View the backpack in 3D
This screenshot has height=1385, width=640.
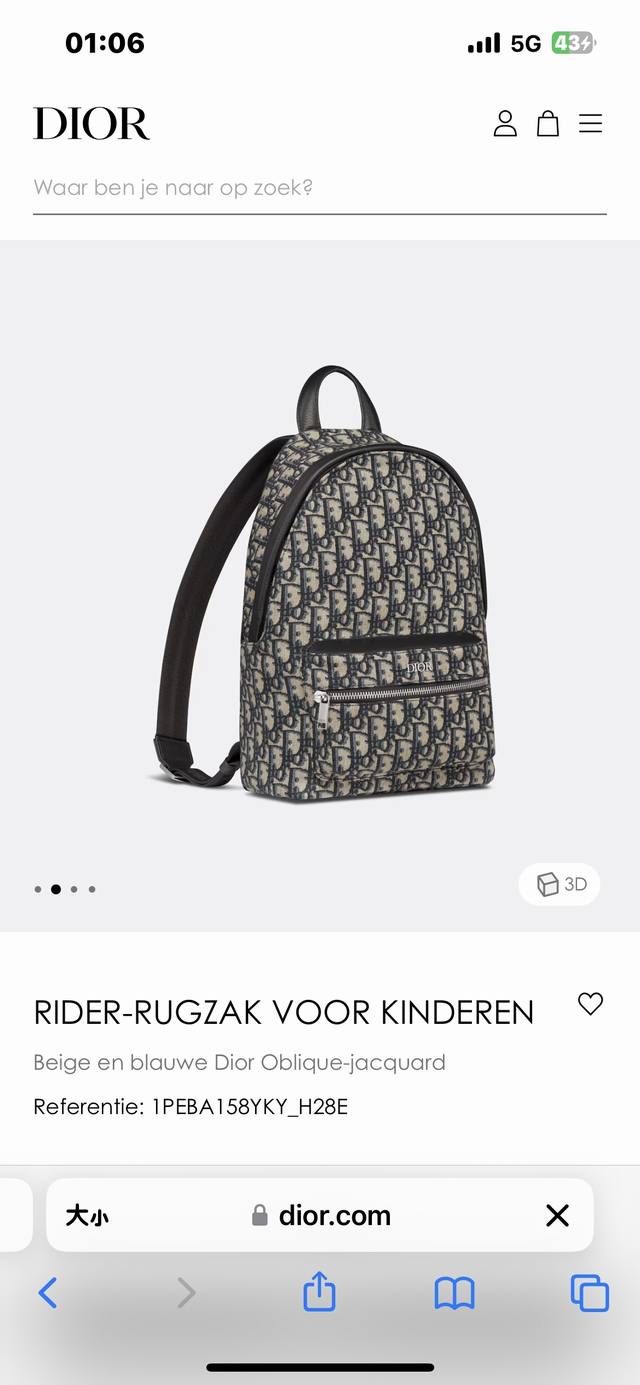pyautogui.click(x=560, y=884)
